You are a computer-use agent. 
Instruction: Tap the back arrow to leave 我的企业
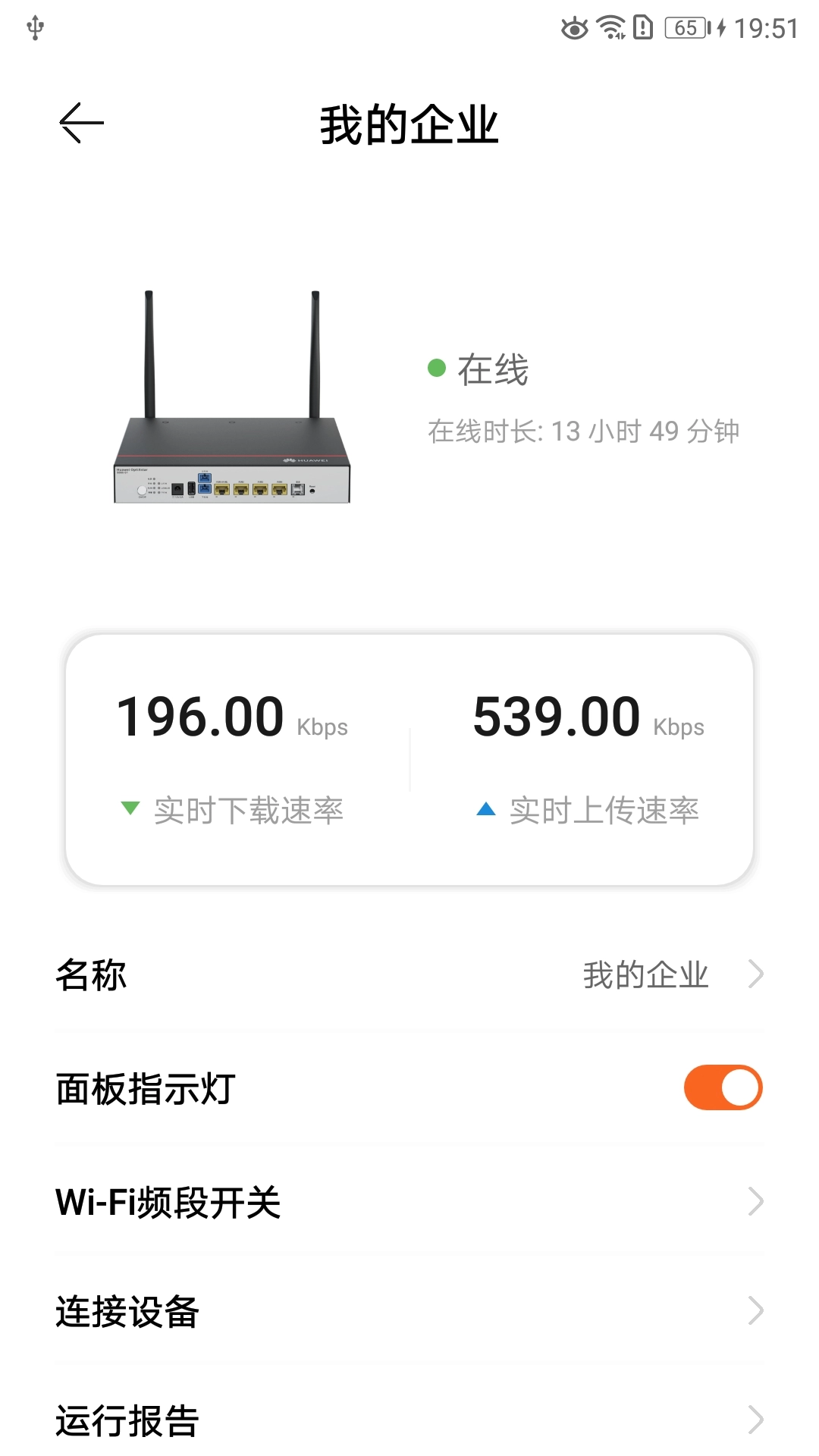[x=80, y=123]
